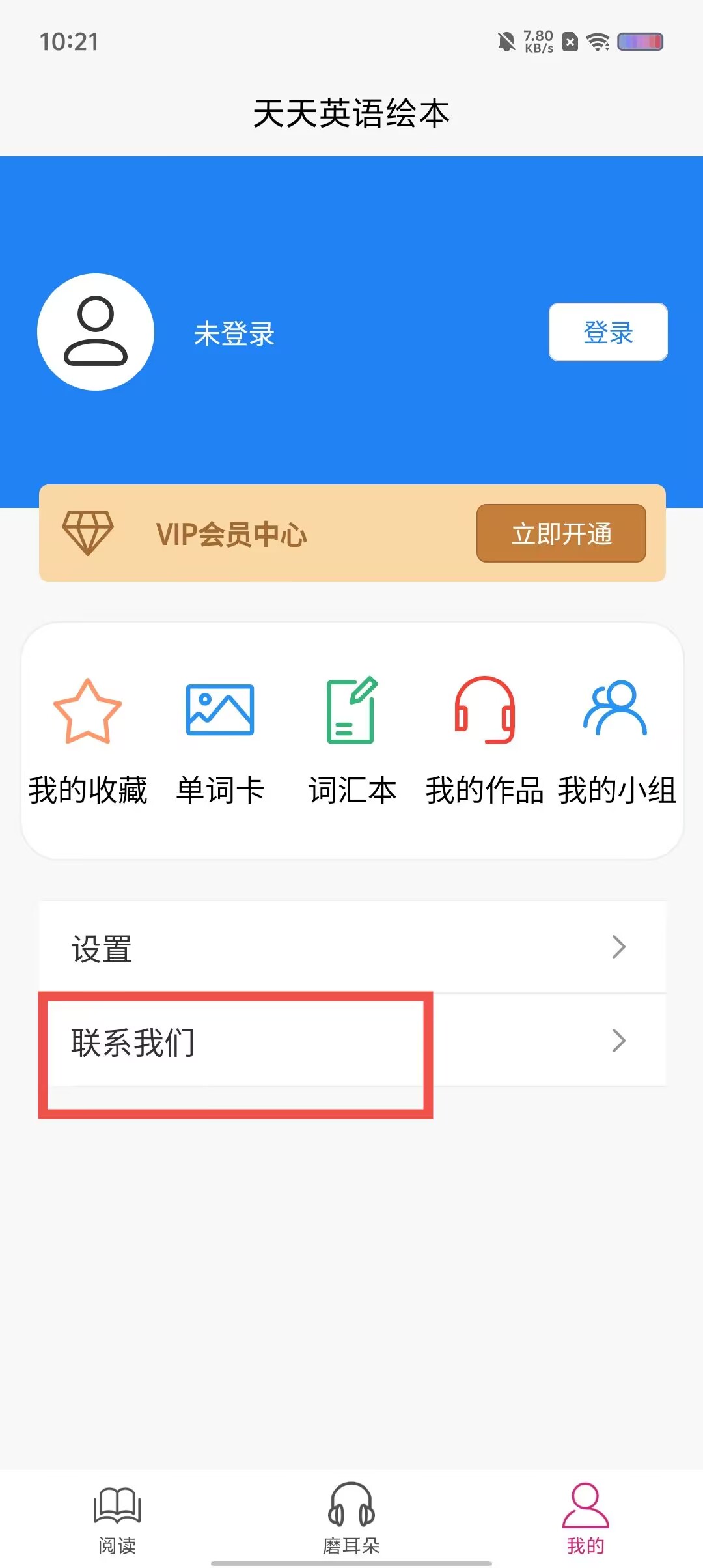The height and width of the screenshot is (1568, 703).
Task: Open the profile avatar placeholder
Action: pos(96,332)
